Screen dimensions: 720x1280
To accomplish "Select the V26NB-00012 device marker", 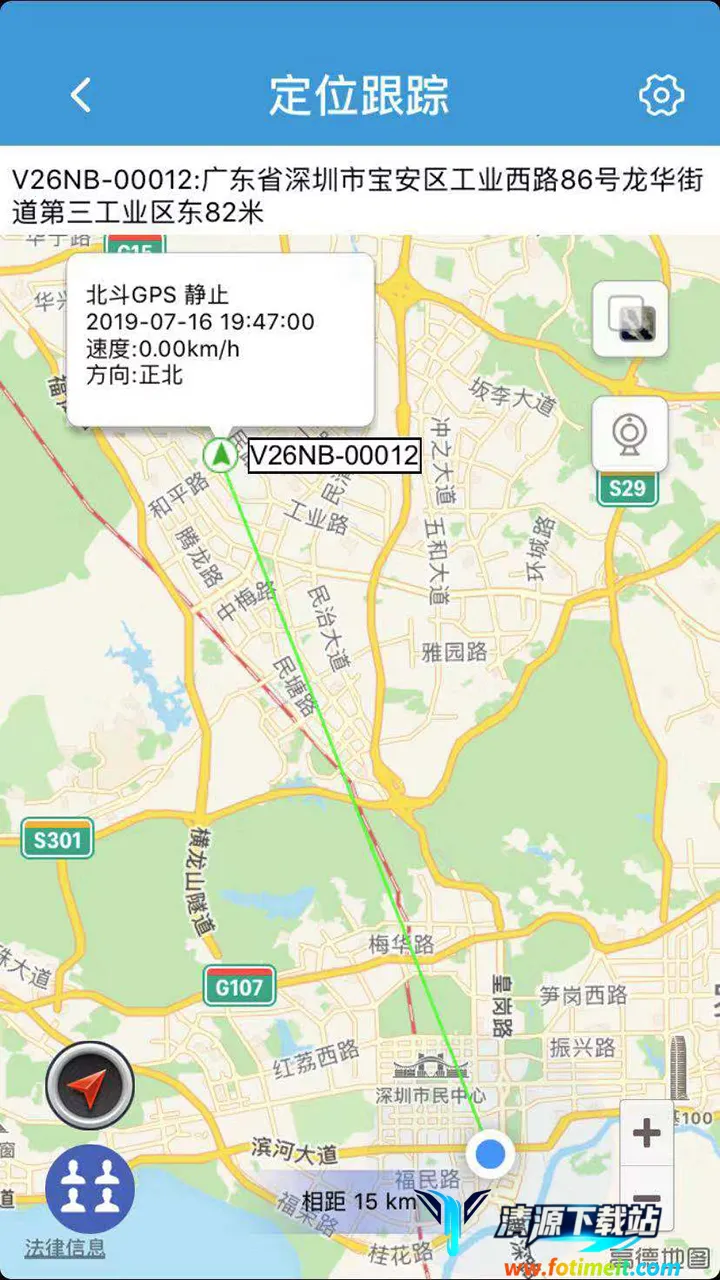I will (221, 455).
